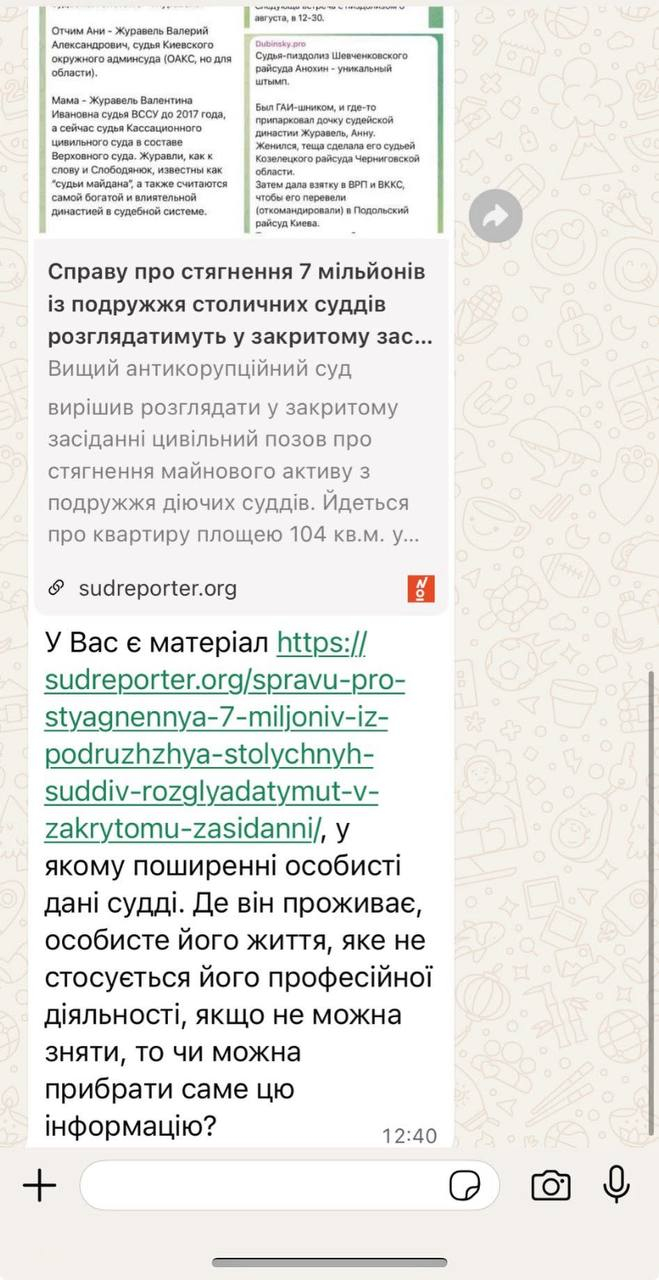This screenshot has width=659, height=1280.
Task: Forward the shared link message
Action: click(496, 215)
